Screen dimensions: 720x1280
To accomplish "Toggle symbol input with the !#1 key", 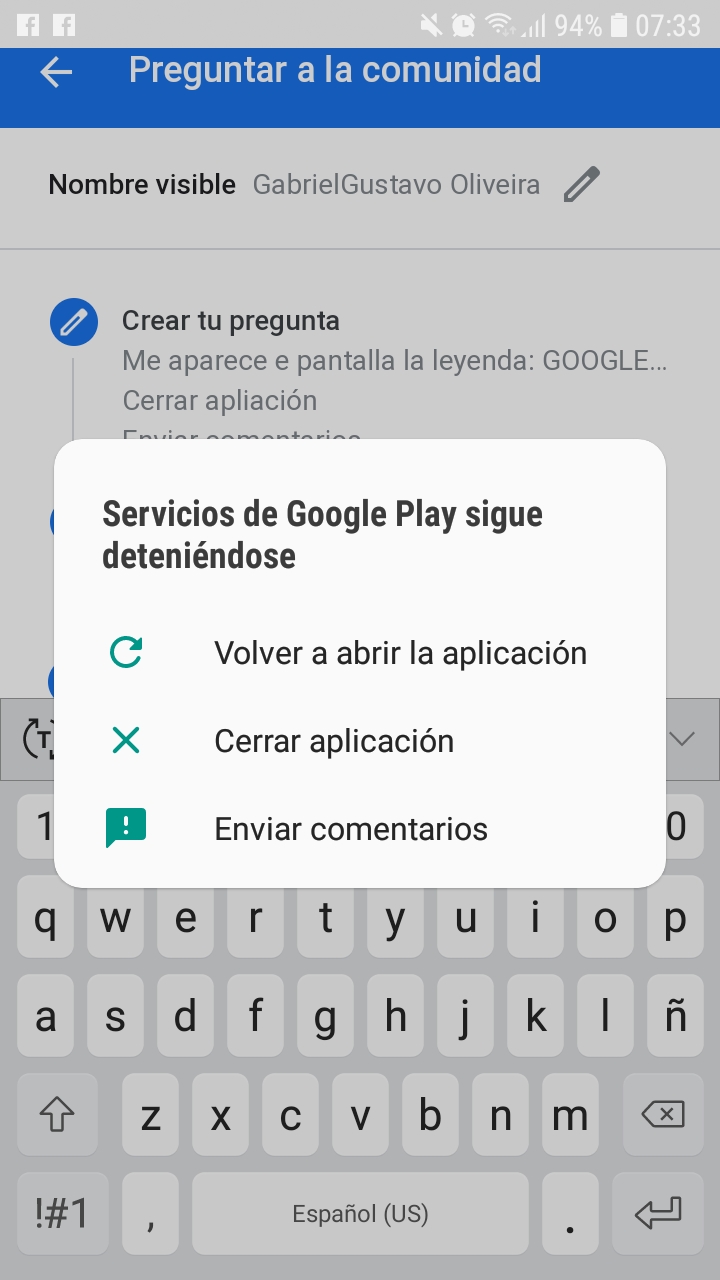I will tap(62, 1213).
